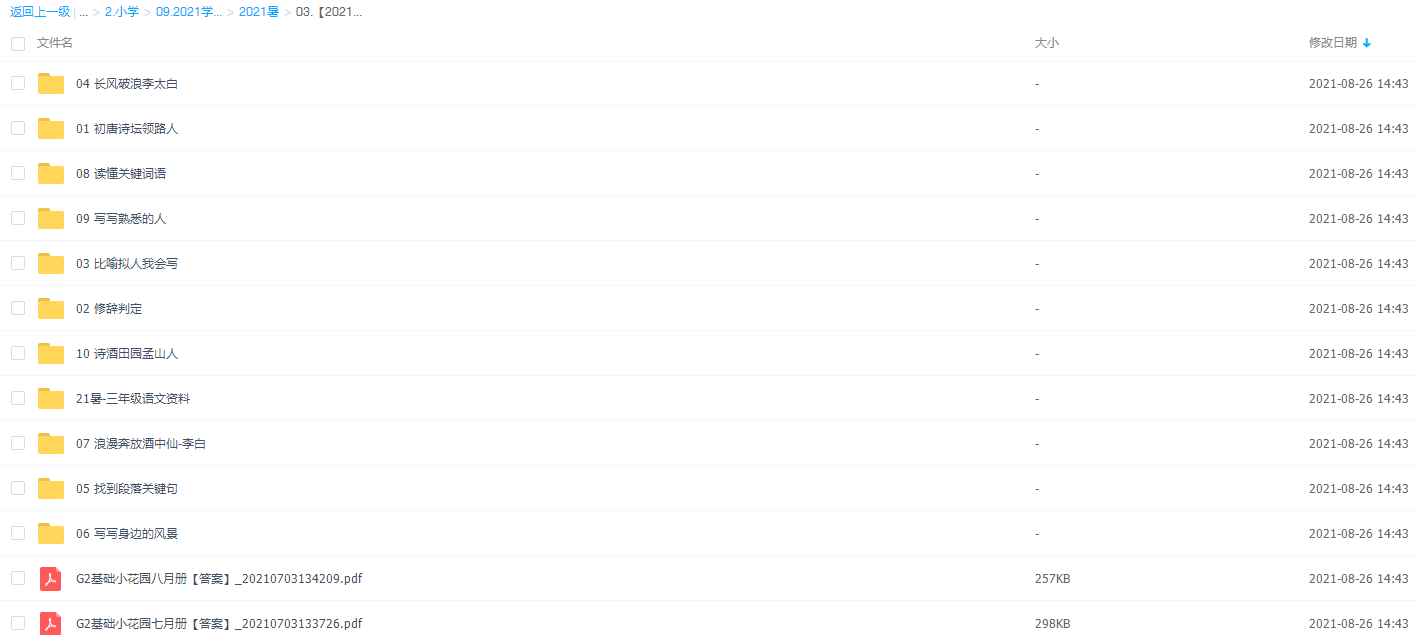1419x635 pixels.
Task: Open folder 09 写写熟悉的人
Action: [x=121, y=219]
